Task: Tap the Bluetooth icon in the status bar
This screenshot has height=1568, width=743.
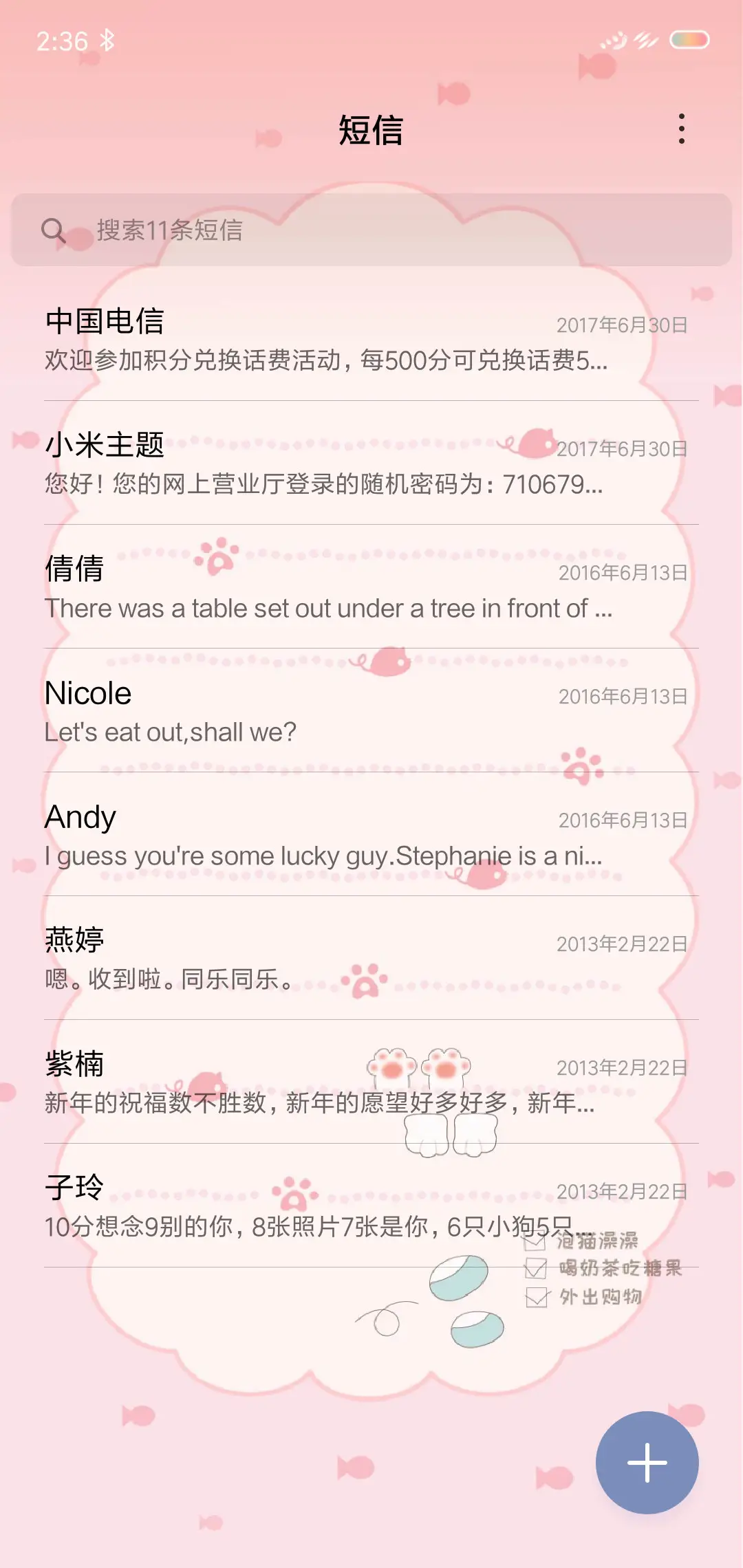Action: [x=107, y=41]
